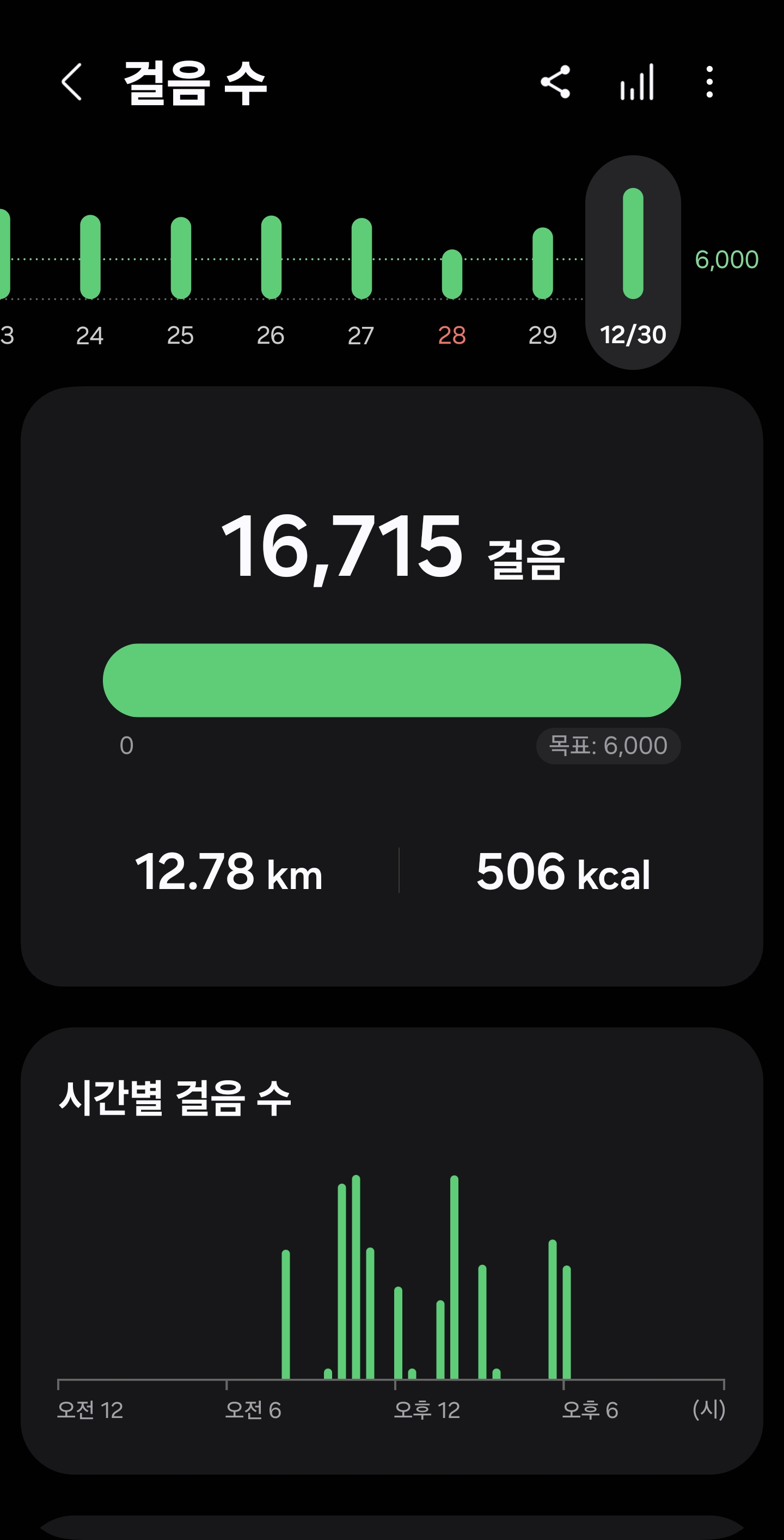View steps for day 27

362,258
